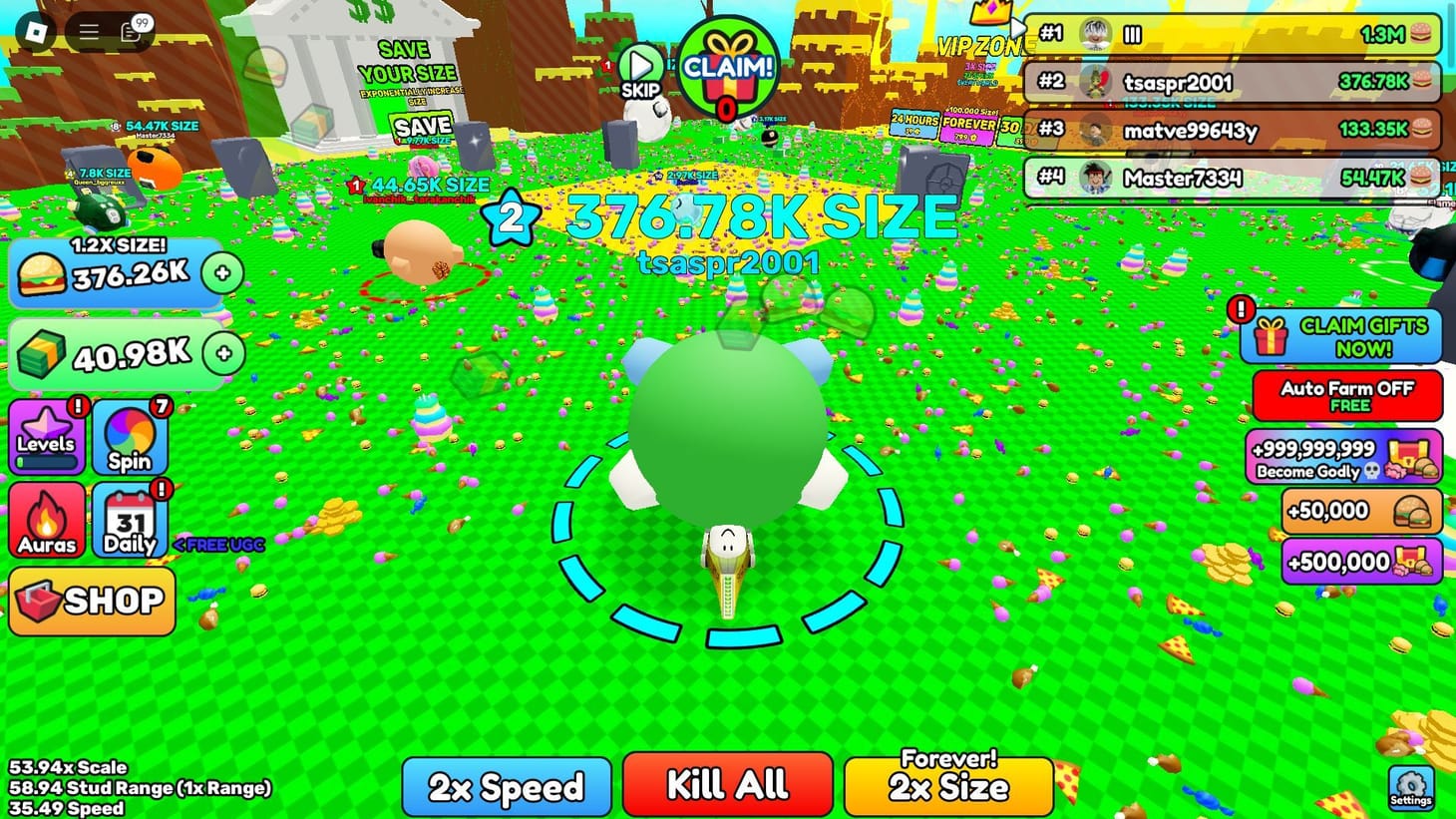
Task: Open the Settings gear
Action: pos(1410,787)
